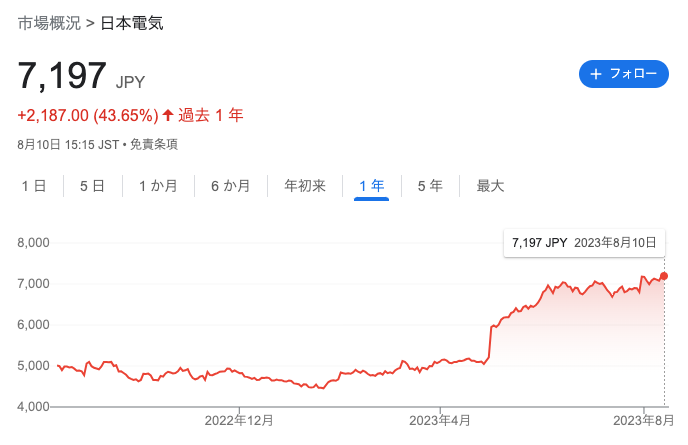
Task: Switch chart to 1日 range
Action: [33, 185]
